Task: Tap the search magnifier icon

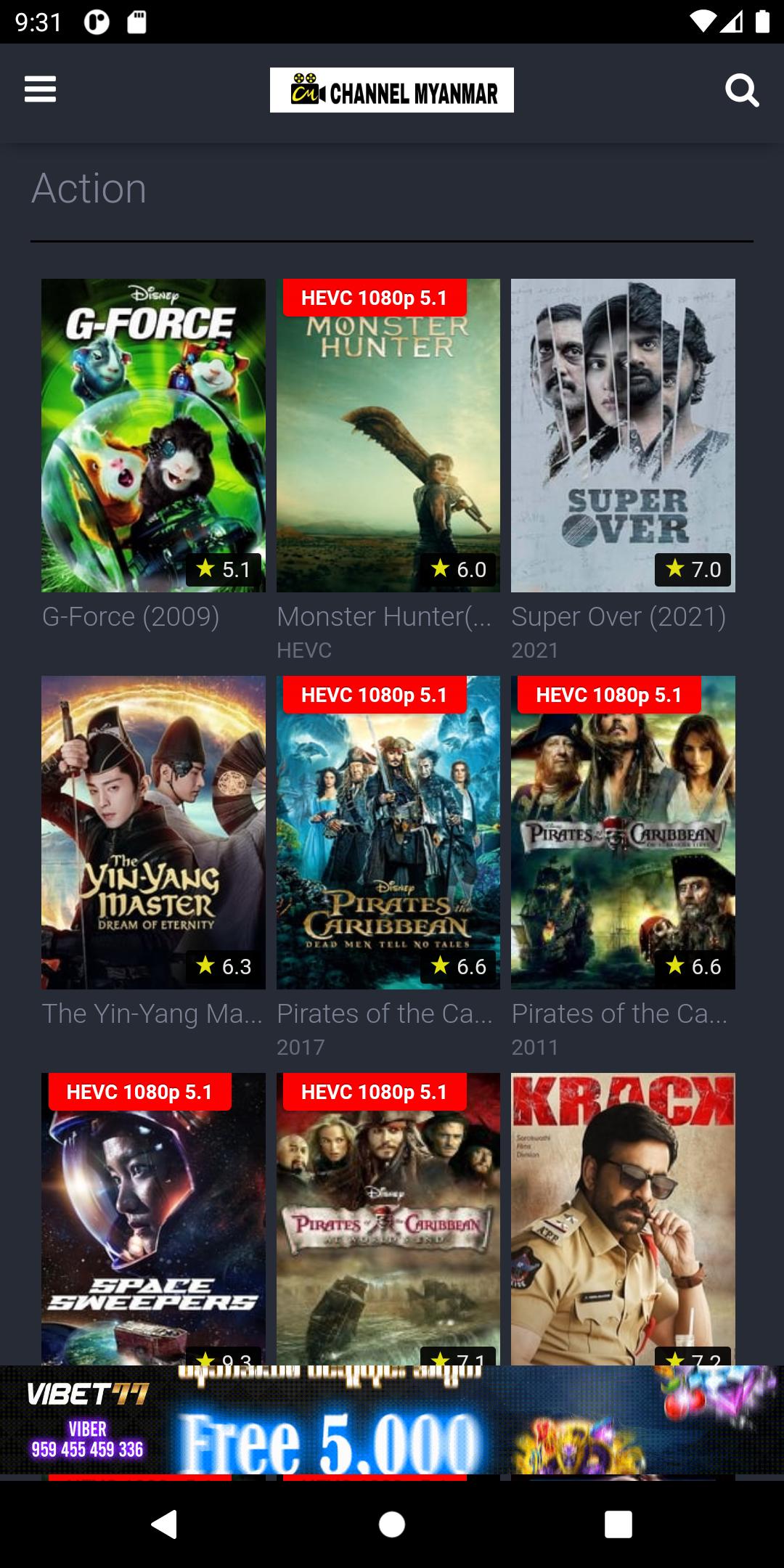Action: point(742,91)
